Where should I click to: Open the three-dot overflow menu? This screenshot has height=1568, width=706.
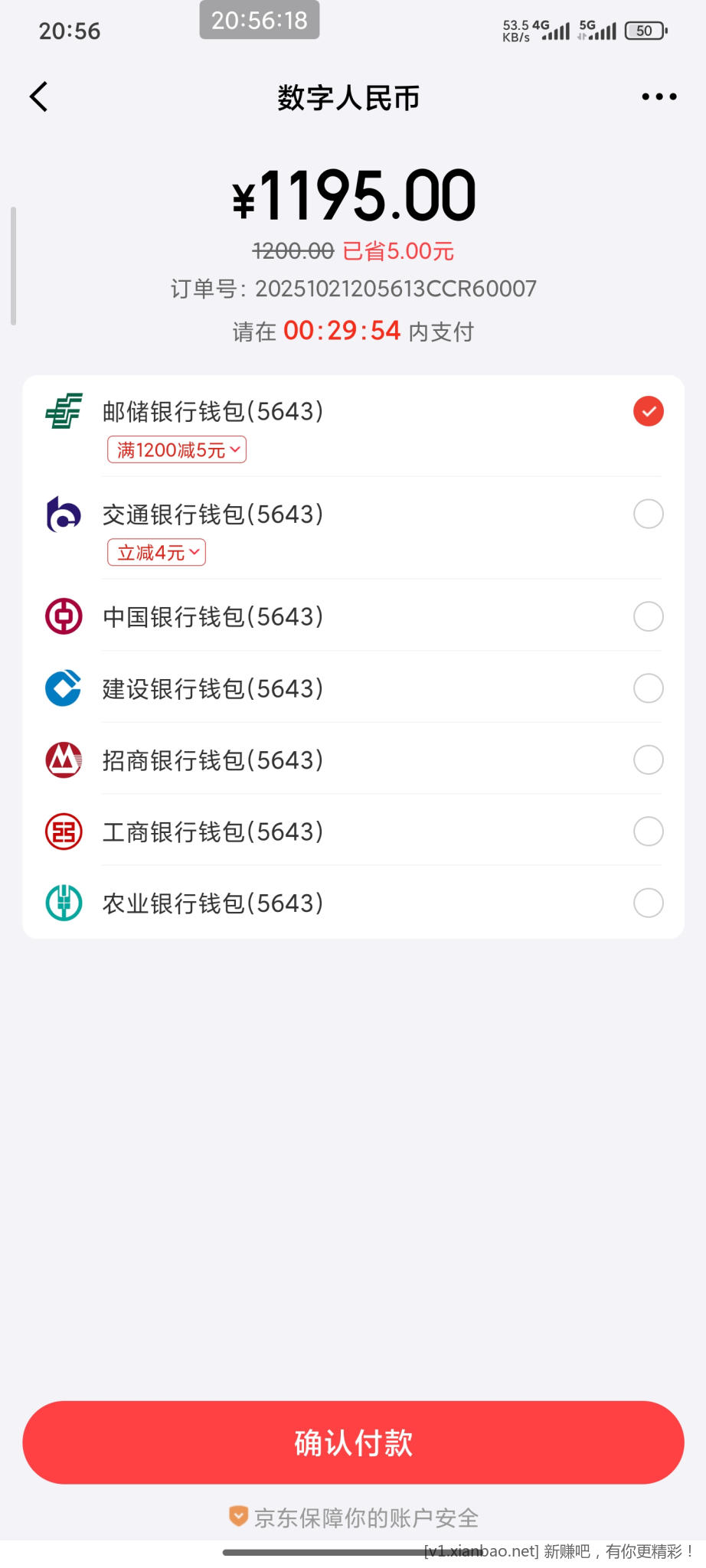659,97
